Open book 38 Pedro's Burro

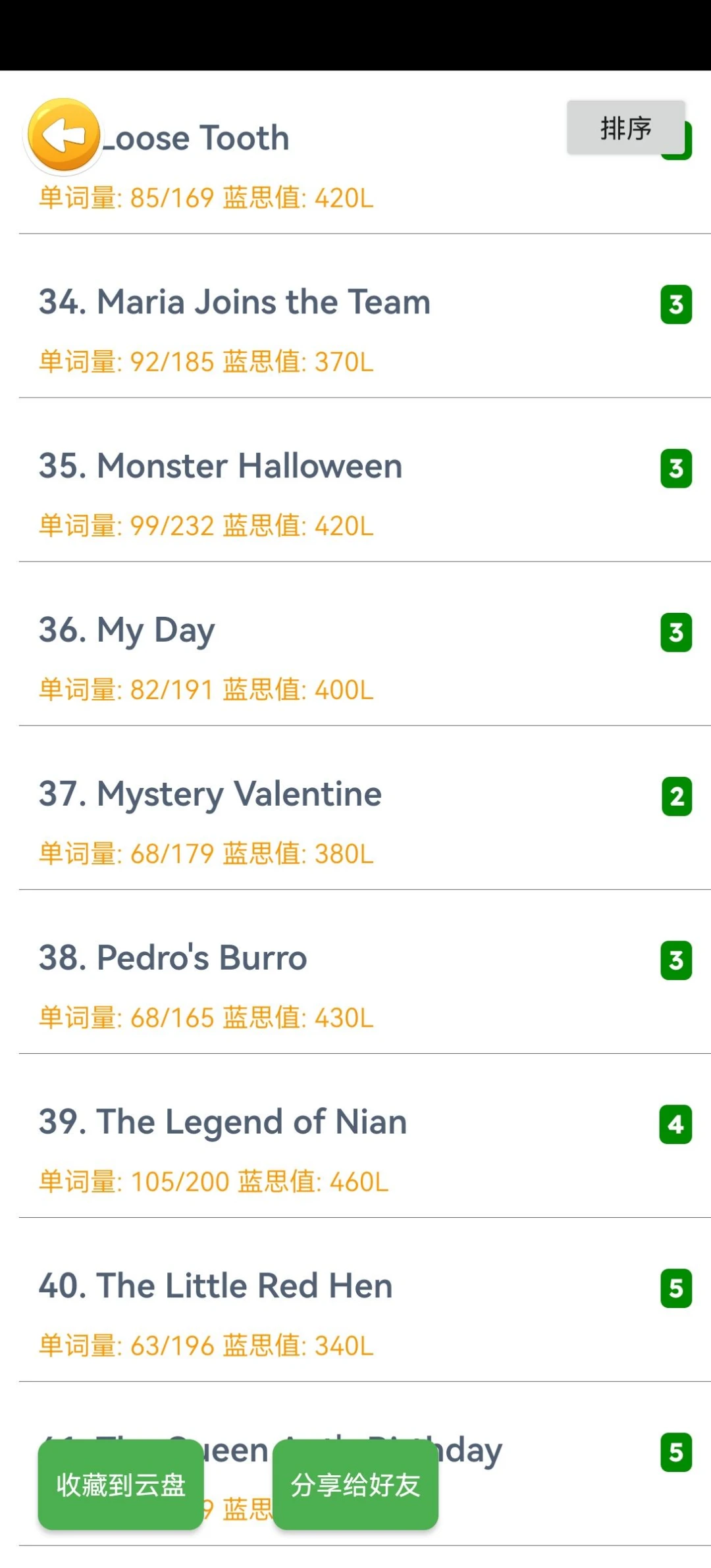[x=173, y=958]
